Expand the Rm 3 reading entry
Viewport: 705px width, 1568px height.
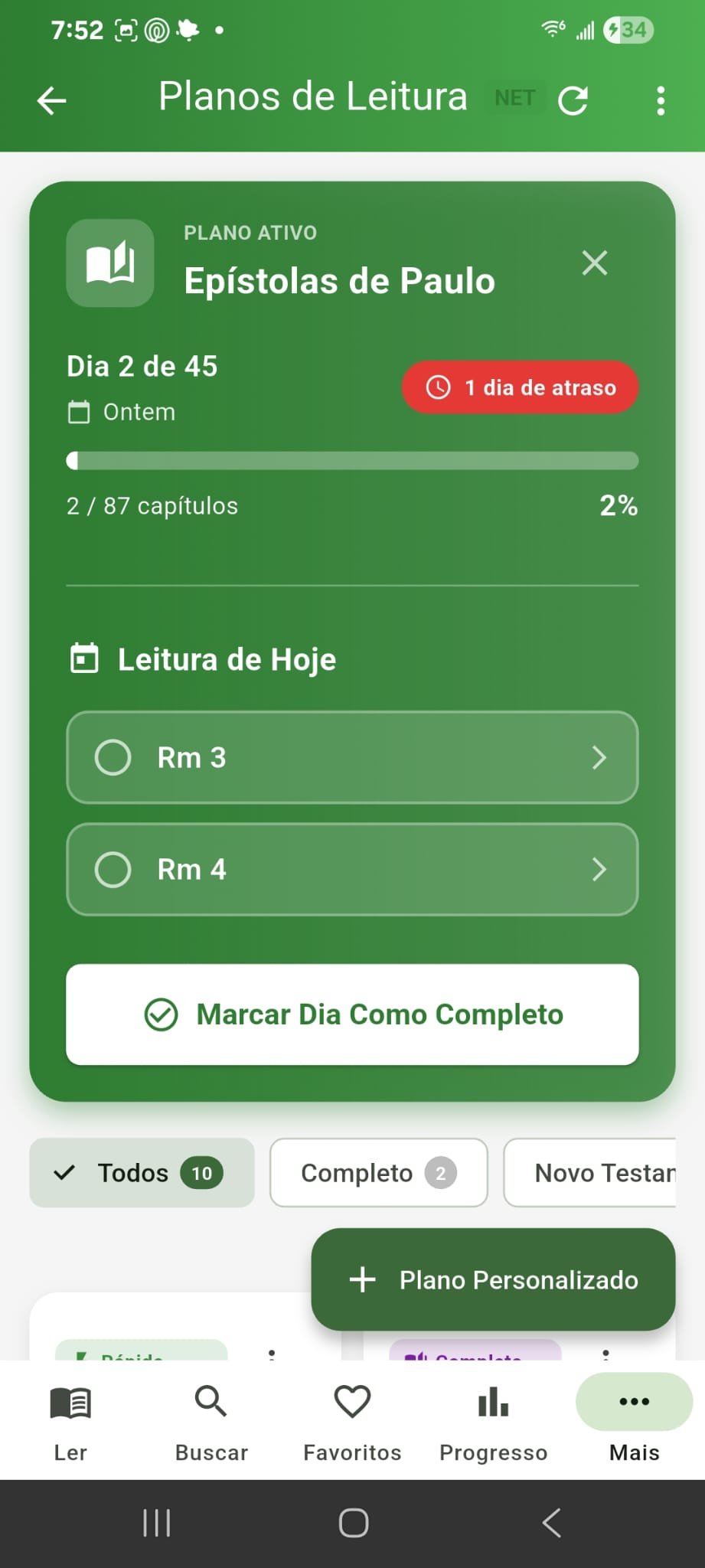pyautogui.click(x=599, y=757)
